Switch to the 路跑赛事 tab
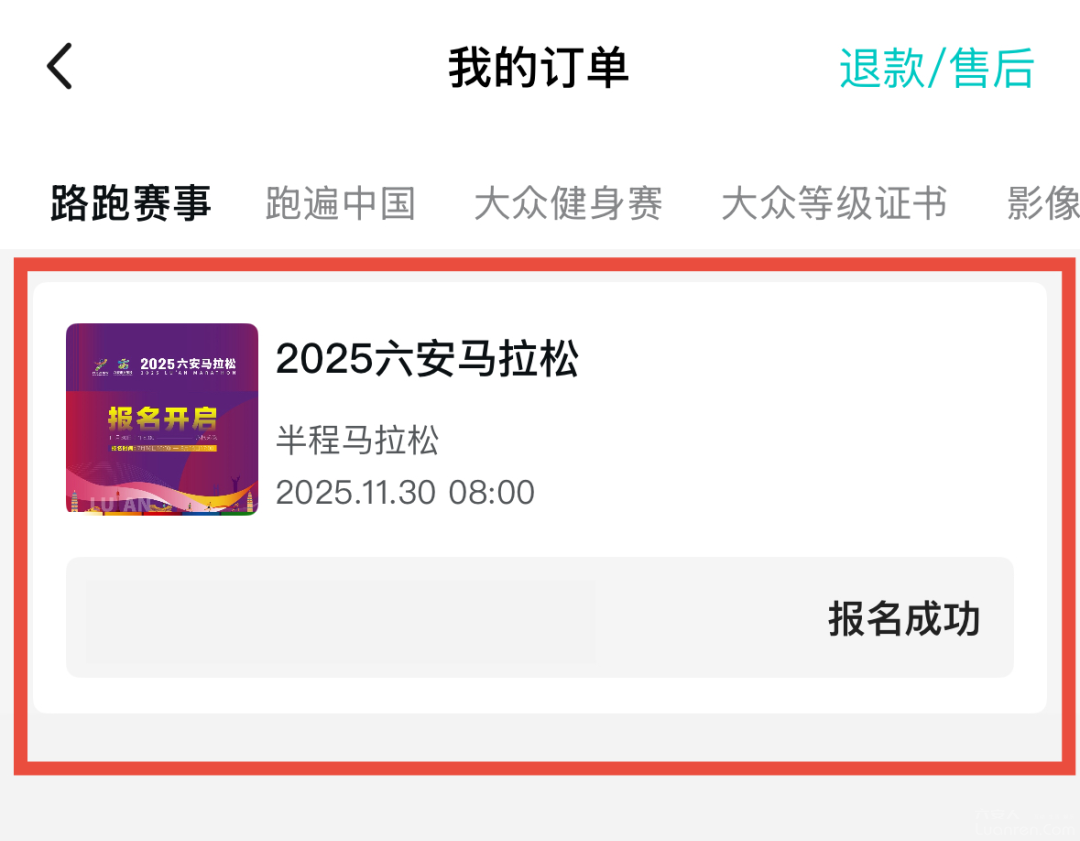 click(131, 204)
